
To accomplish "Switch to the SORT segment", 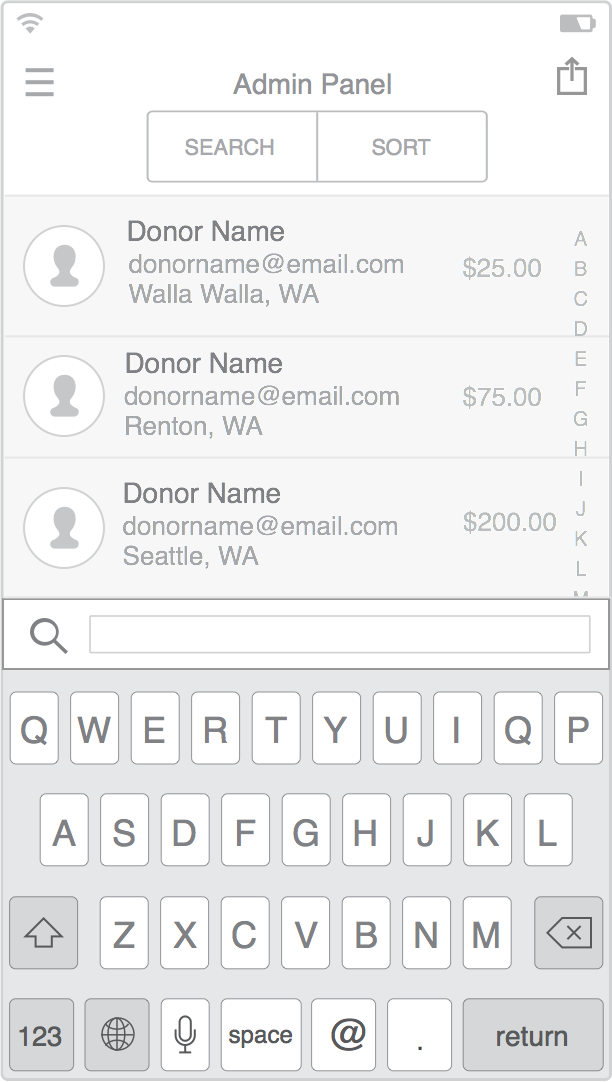I will (x=401, y=147).
